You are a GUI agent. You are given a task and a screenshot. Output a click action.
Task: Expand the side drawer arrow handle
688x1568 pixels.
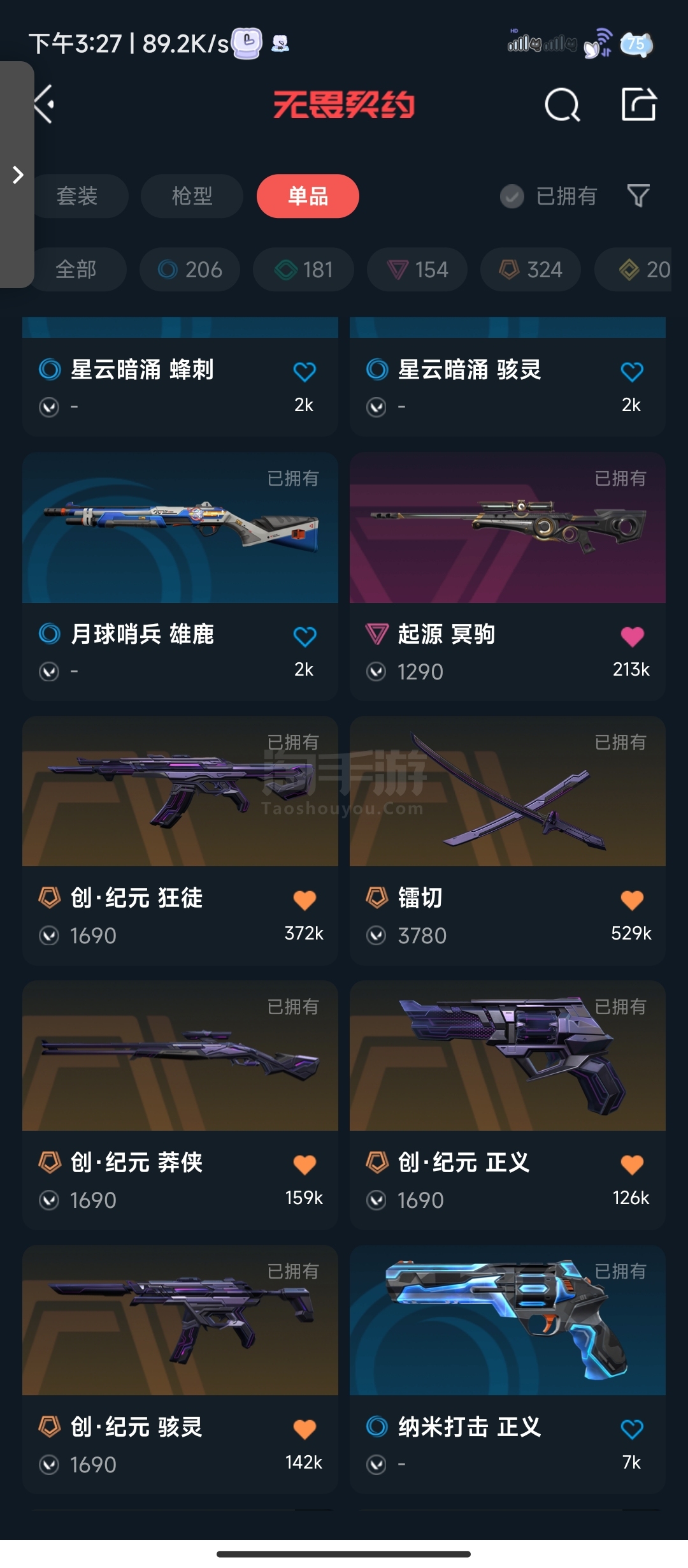[17, 175]
